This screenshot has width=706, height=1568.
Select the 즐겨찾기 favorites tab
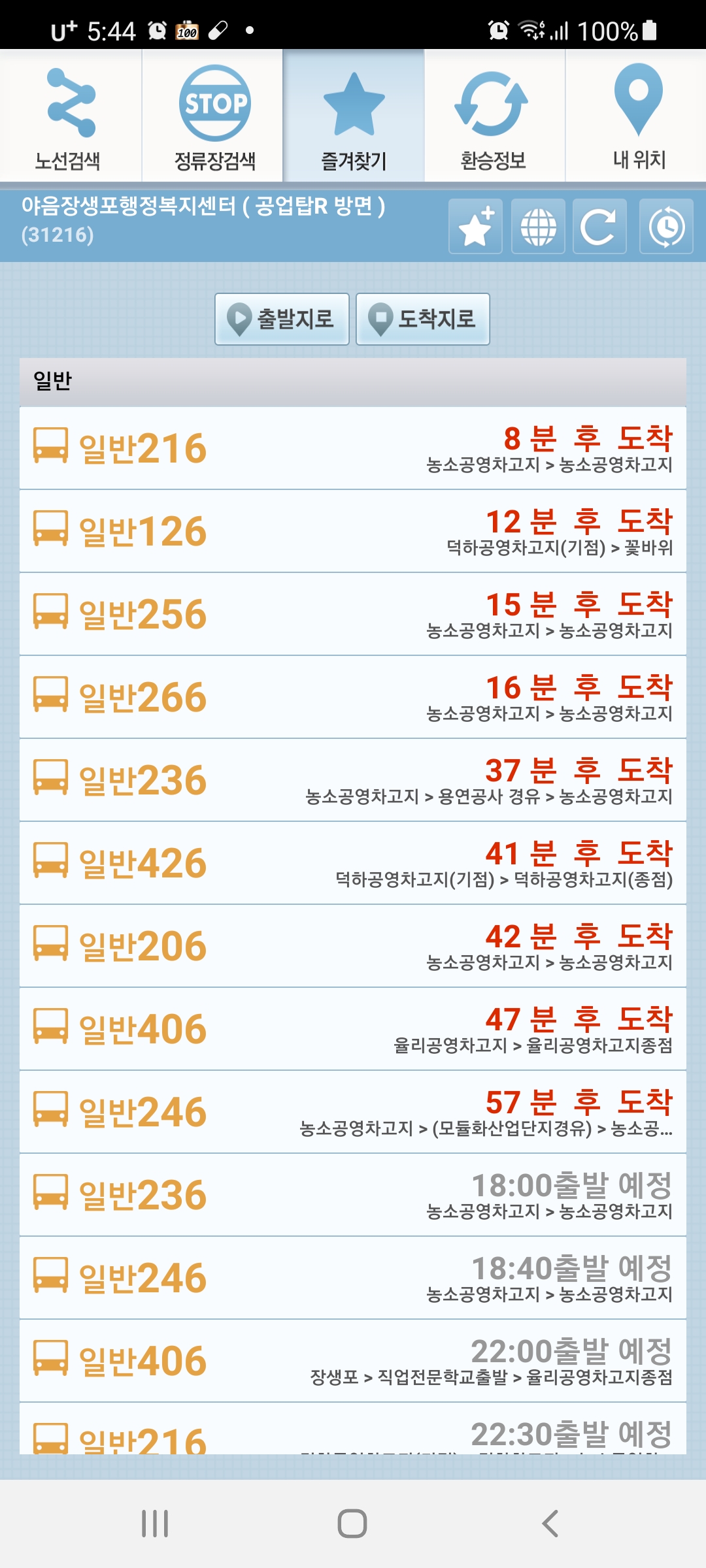pyautogui.click(x=354, y=116)
